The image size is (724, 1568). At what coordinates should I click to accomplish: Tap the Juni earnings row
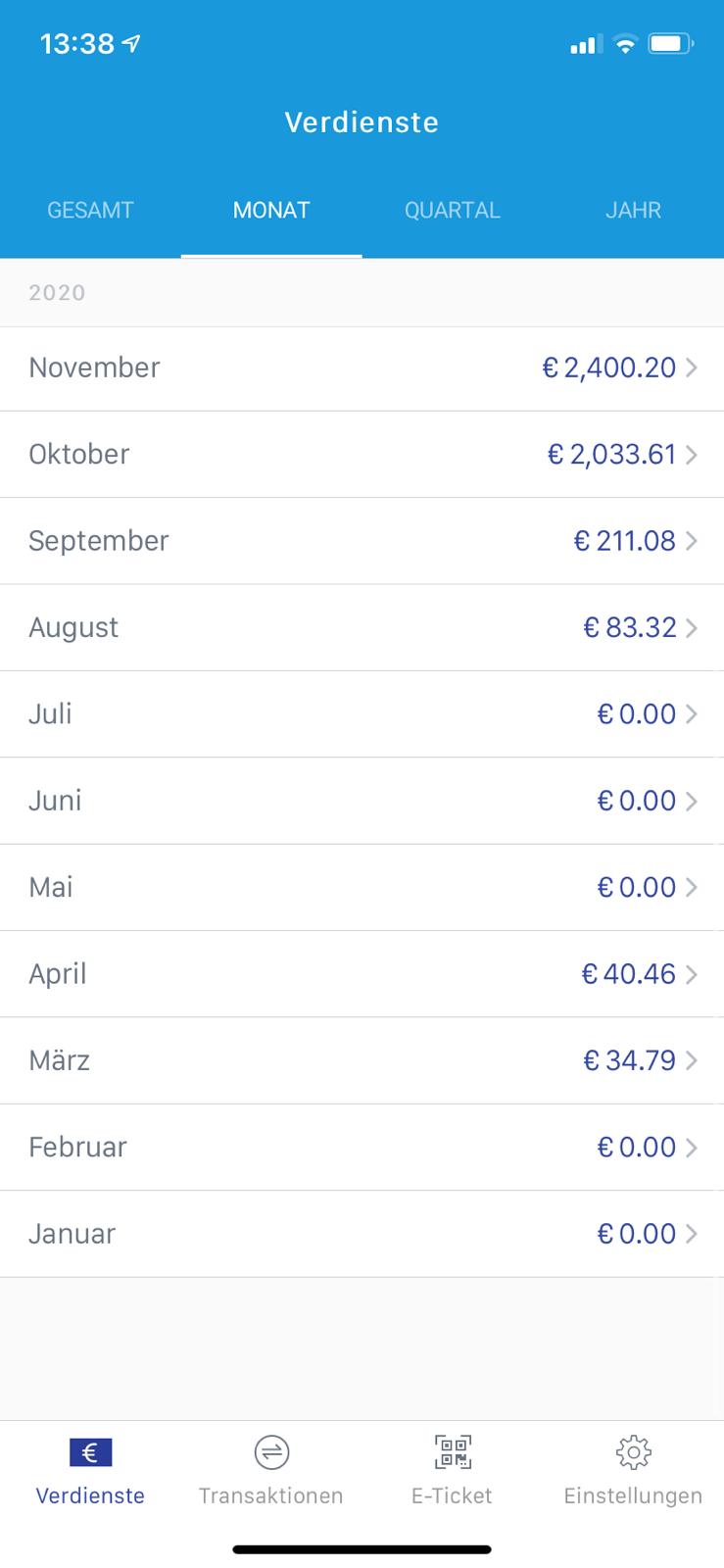click(x=362, y=801)
